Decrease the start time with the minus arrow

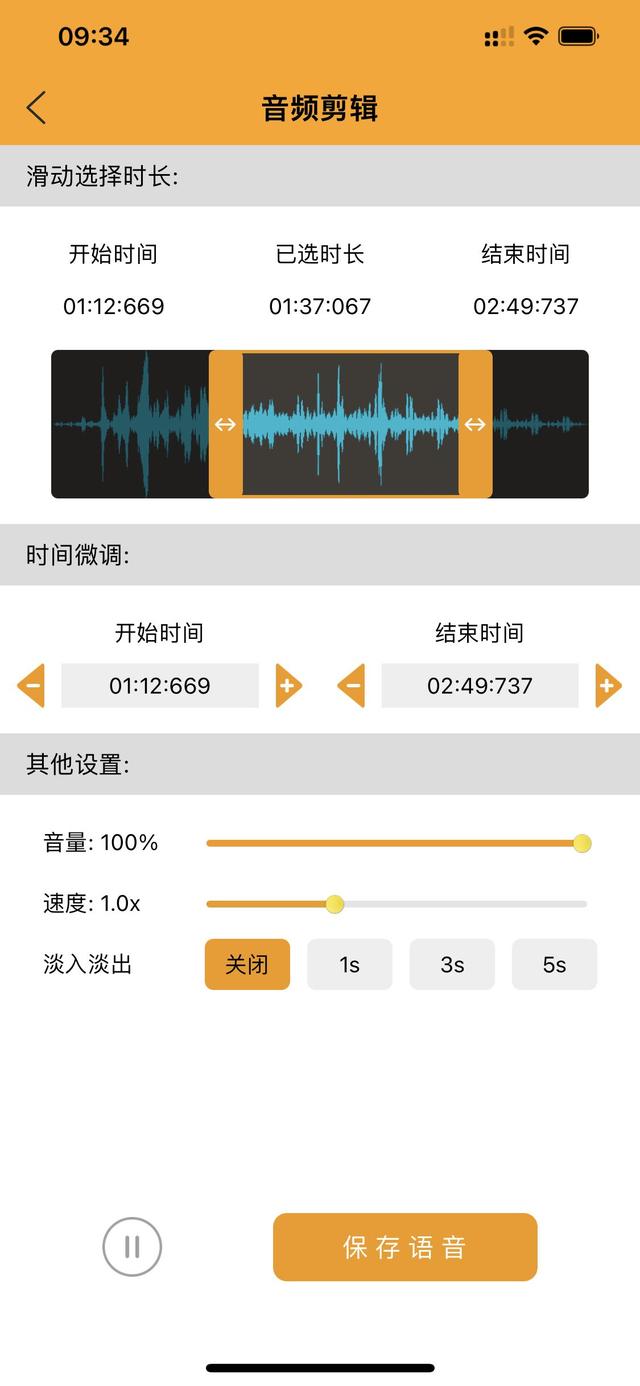(31, 686)
